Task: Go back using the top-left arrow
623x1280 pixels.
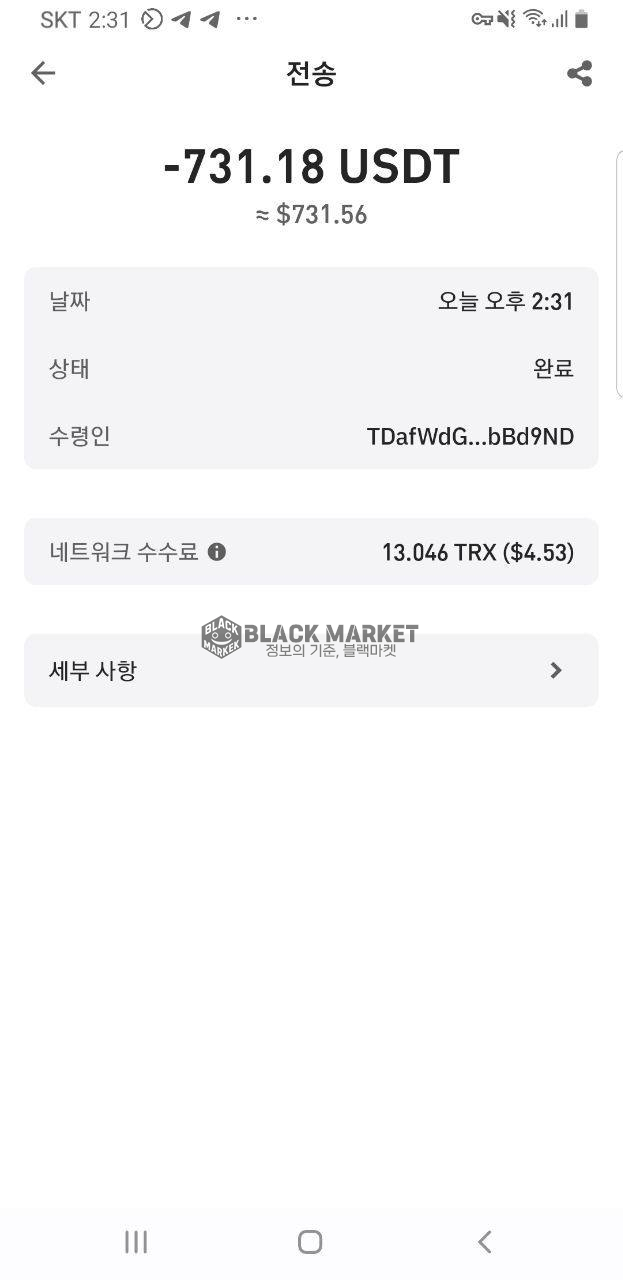Action: coord(43,73)
